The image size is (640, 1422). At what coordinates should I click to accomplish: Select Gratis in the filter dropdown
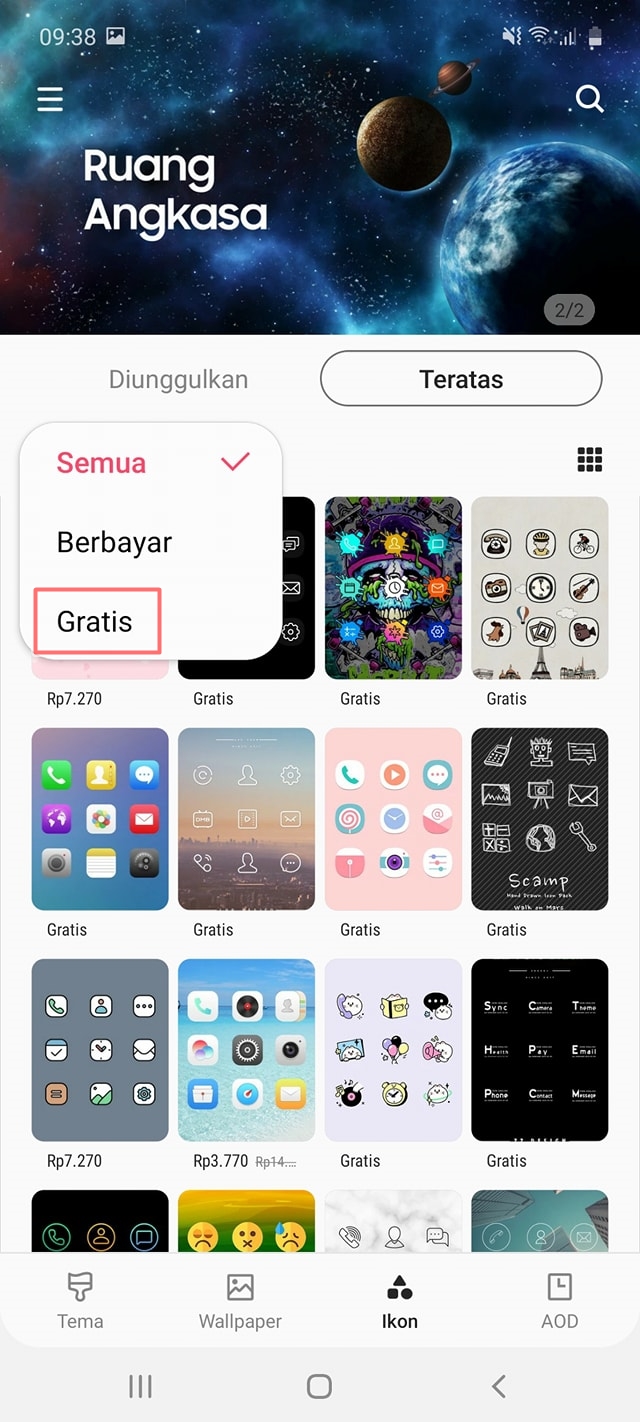[96, 621]
